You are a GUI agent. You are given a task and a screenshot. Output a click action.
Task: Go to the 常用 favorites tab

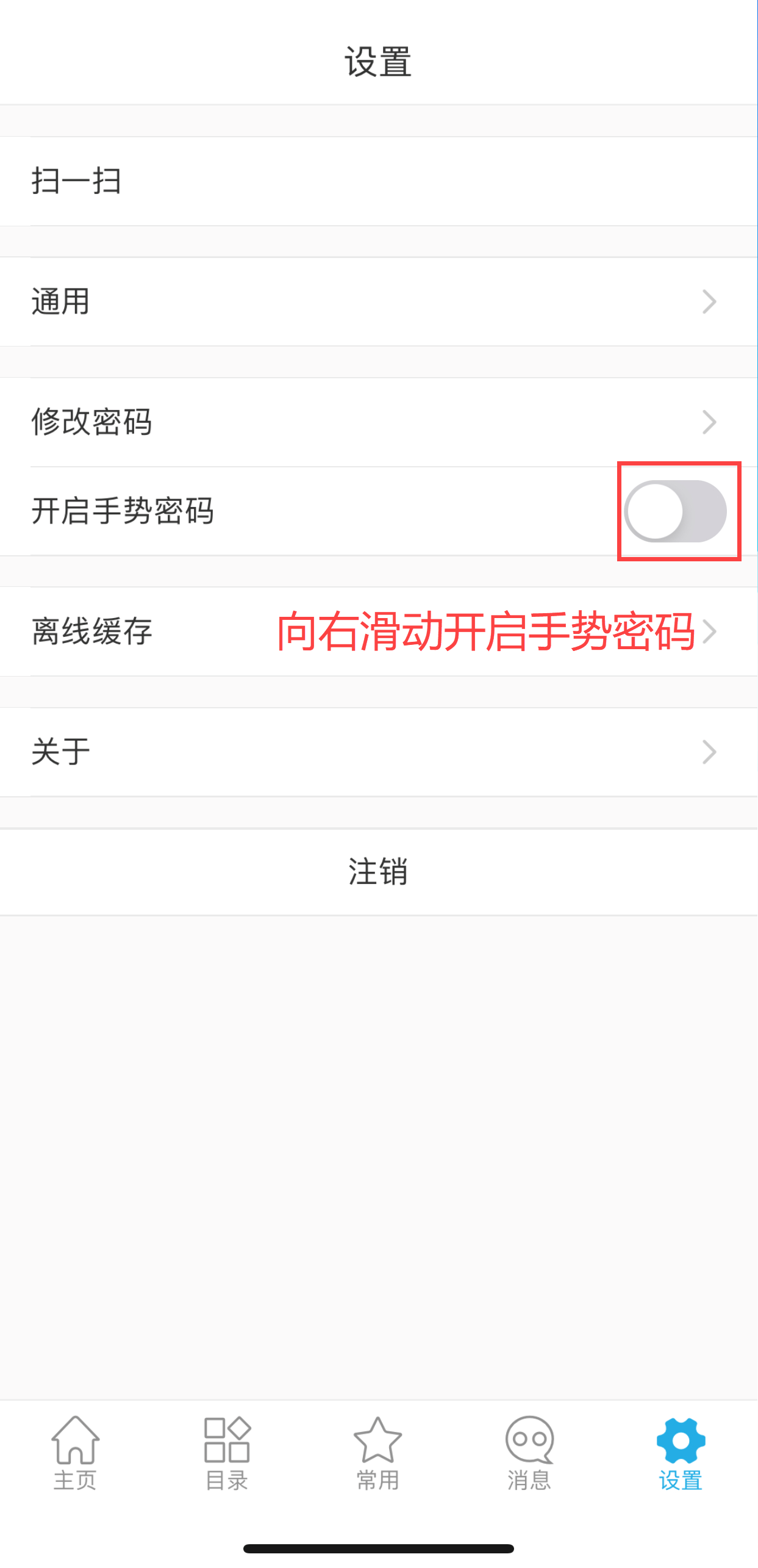(378, 1453)
